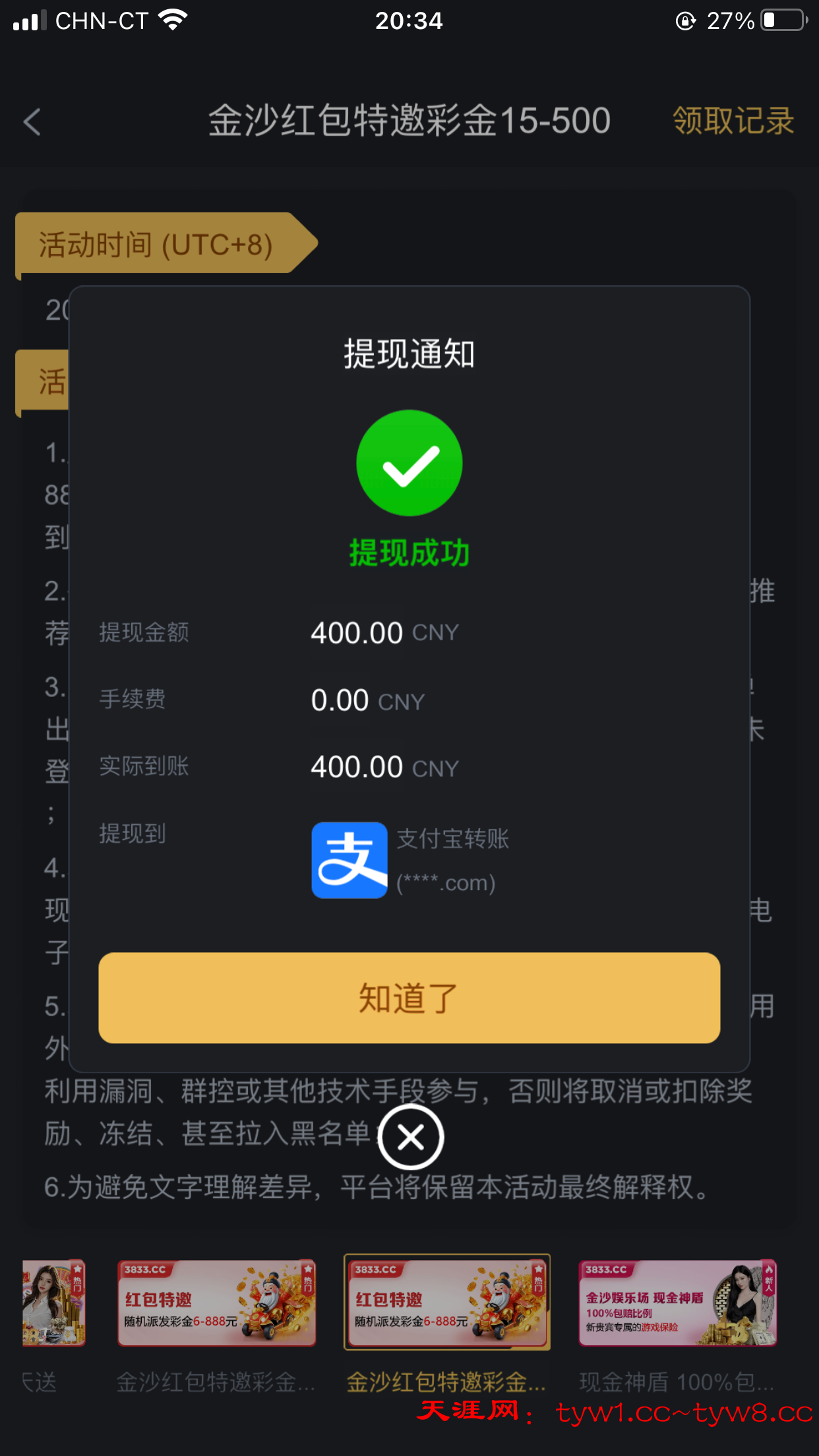Close the 提现通知 dialog with the X
Screen dimensions: 819x1456
411,1137
